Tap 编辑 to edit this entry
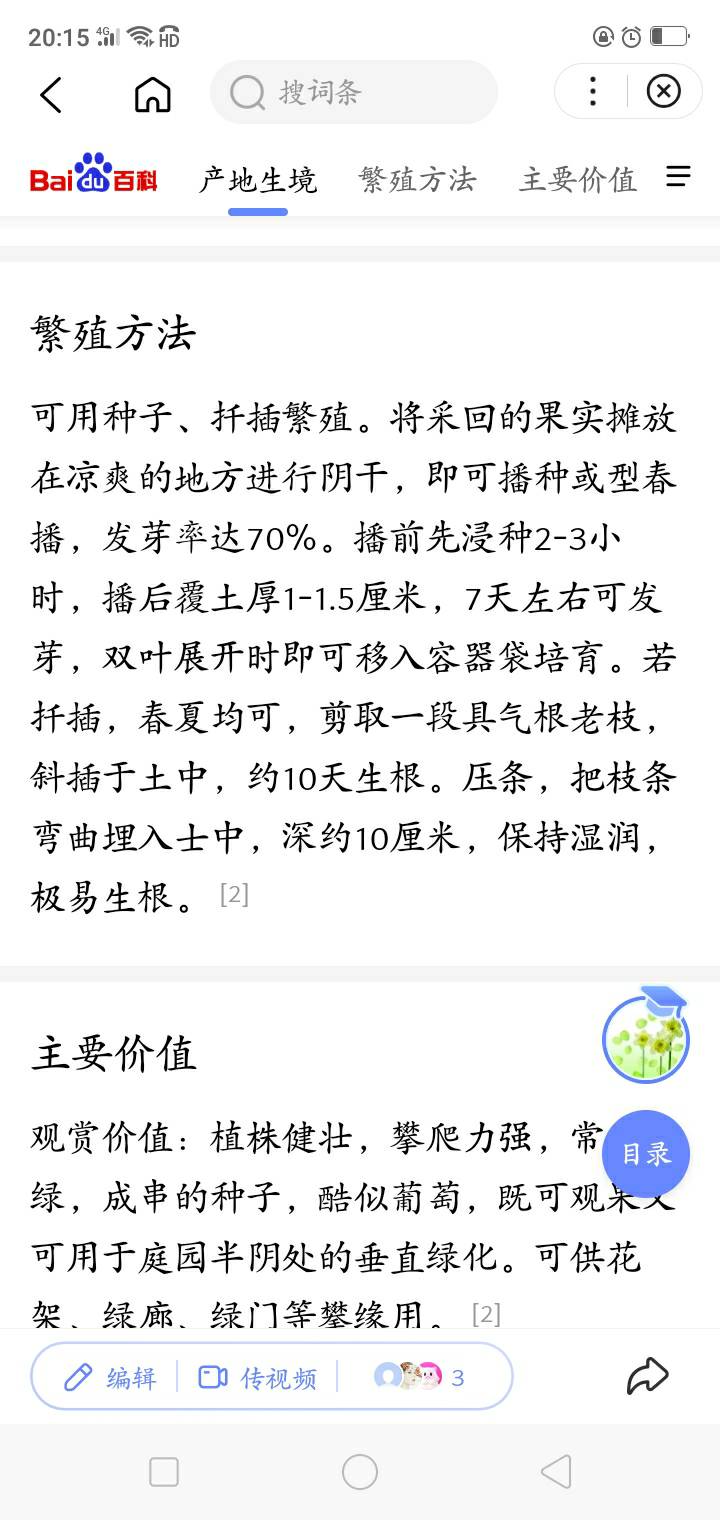 tap(110, 1378)
